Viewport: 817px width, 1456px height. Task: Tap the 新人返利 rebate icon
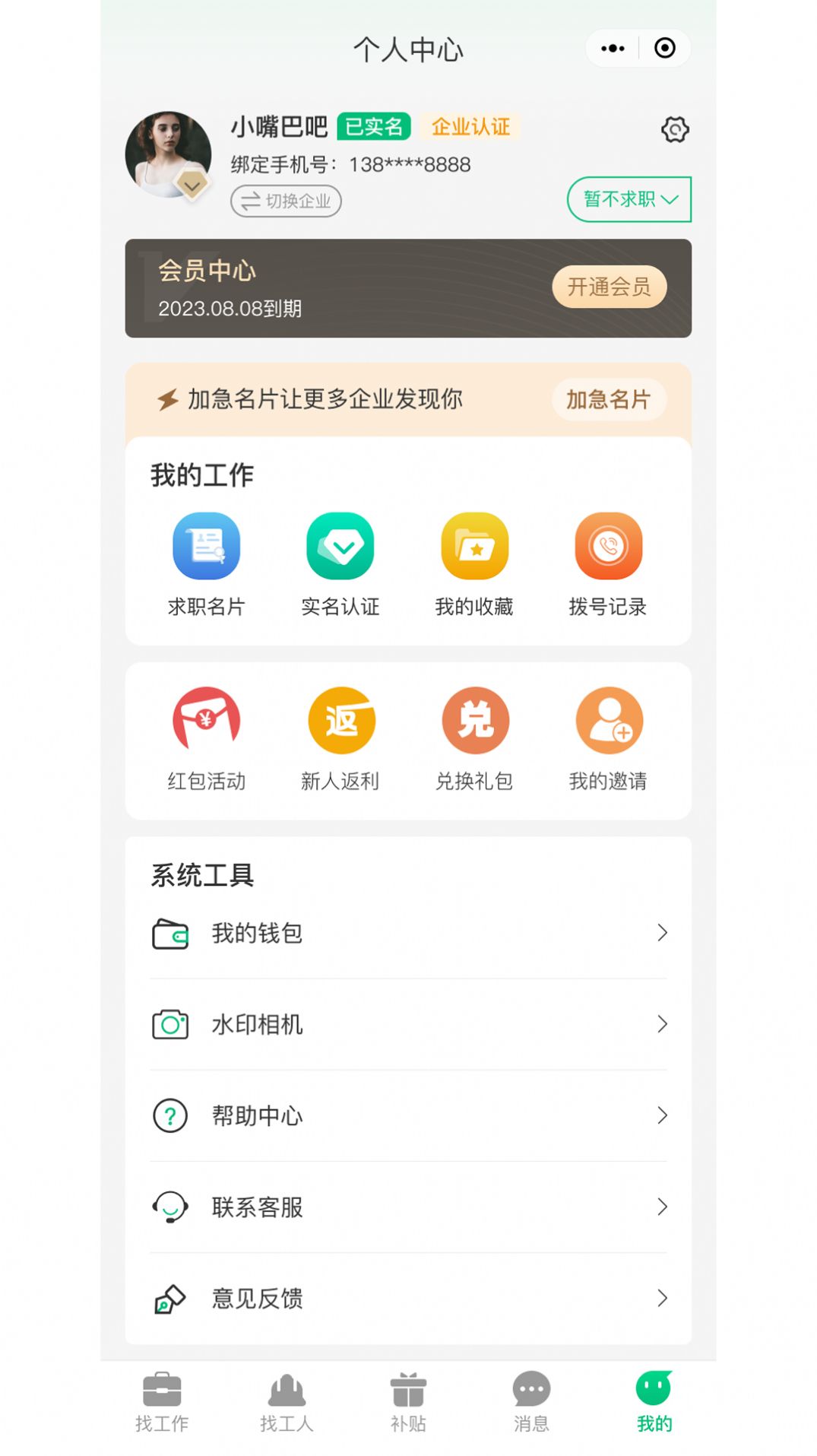tap(341, 721)
